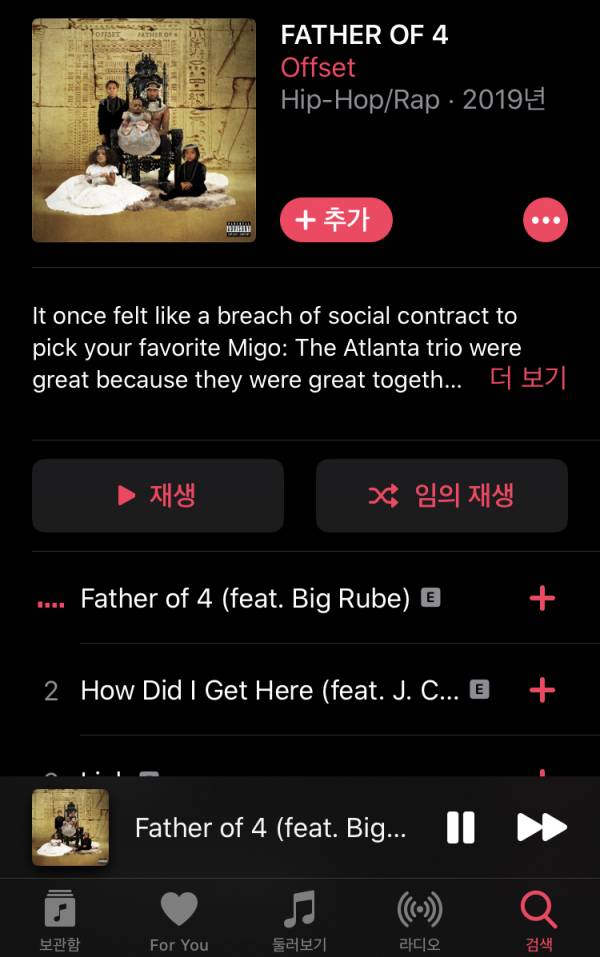Open the now playing mini player
Image resolution: width=600 pixels, height=957 pixels.
270,827
